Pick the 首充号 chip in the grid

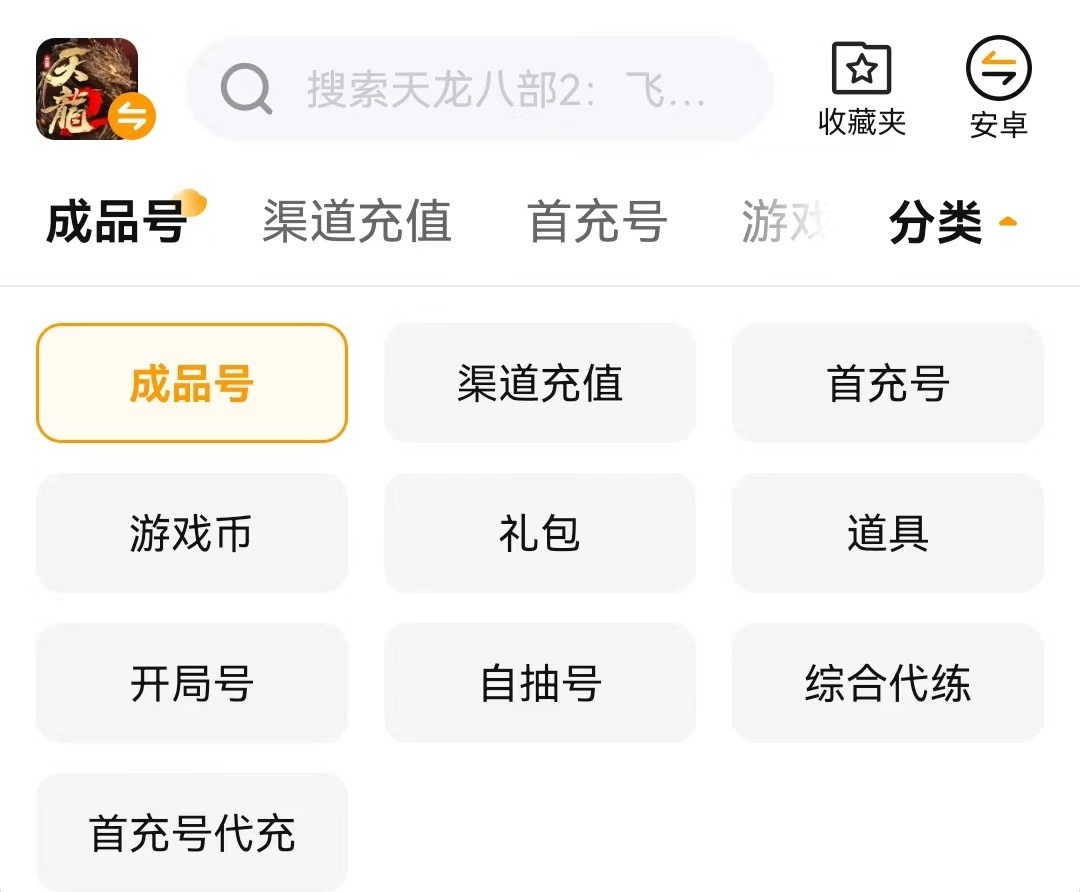[x=888, y=383]
